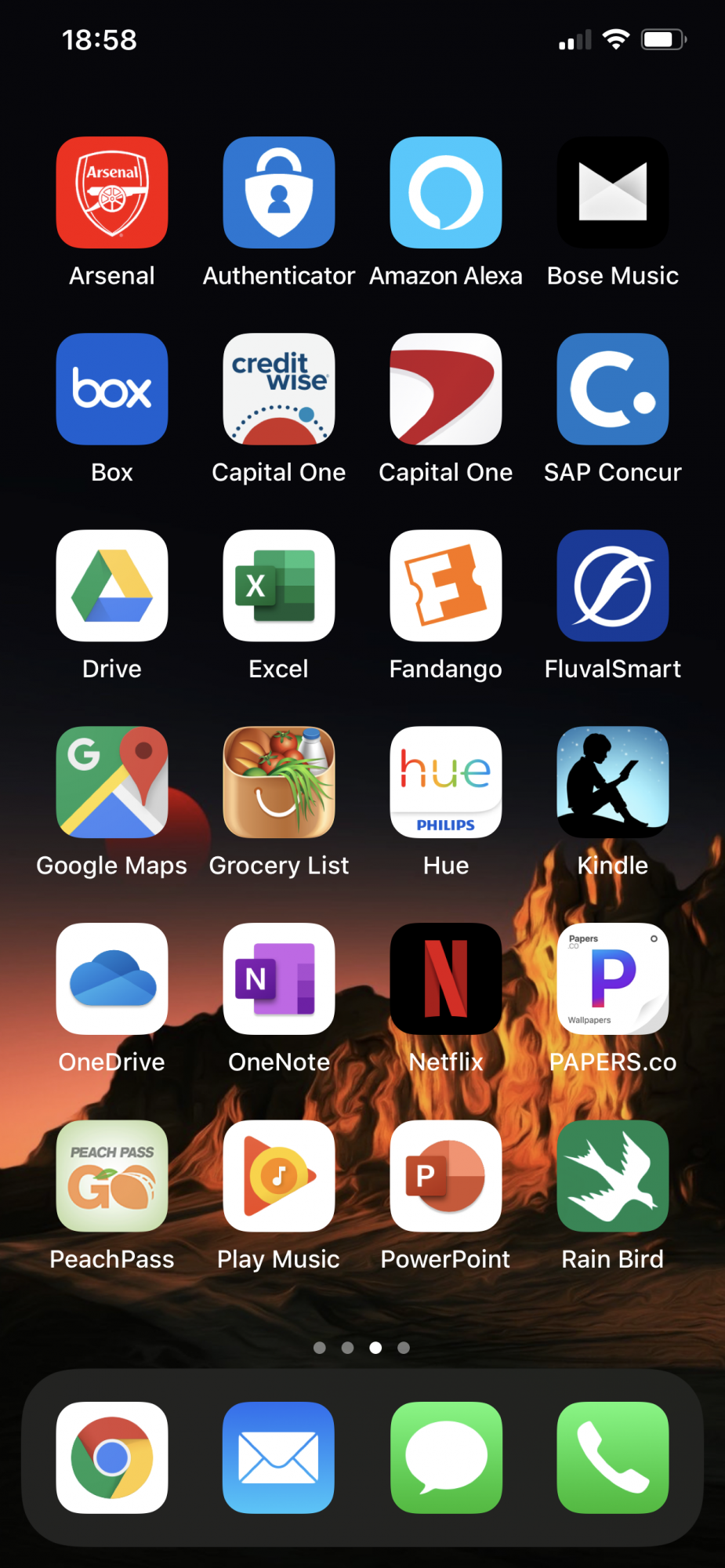
Task: Open the PeachPass app
Action: [x=112, y=1176]
